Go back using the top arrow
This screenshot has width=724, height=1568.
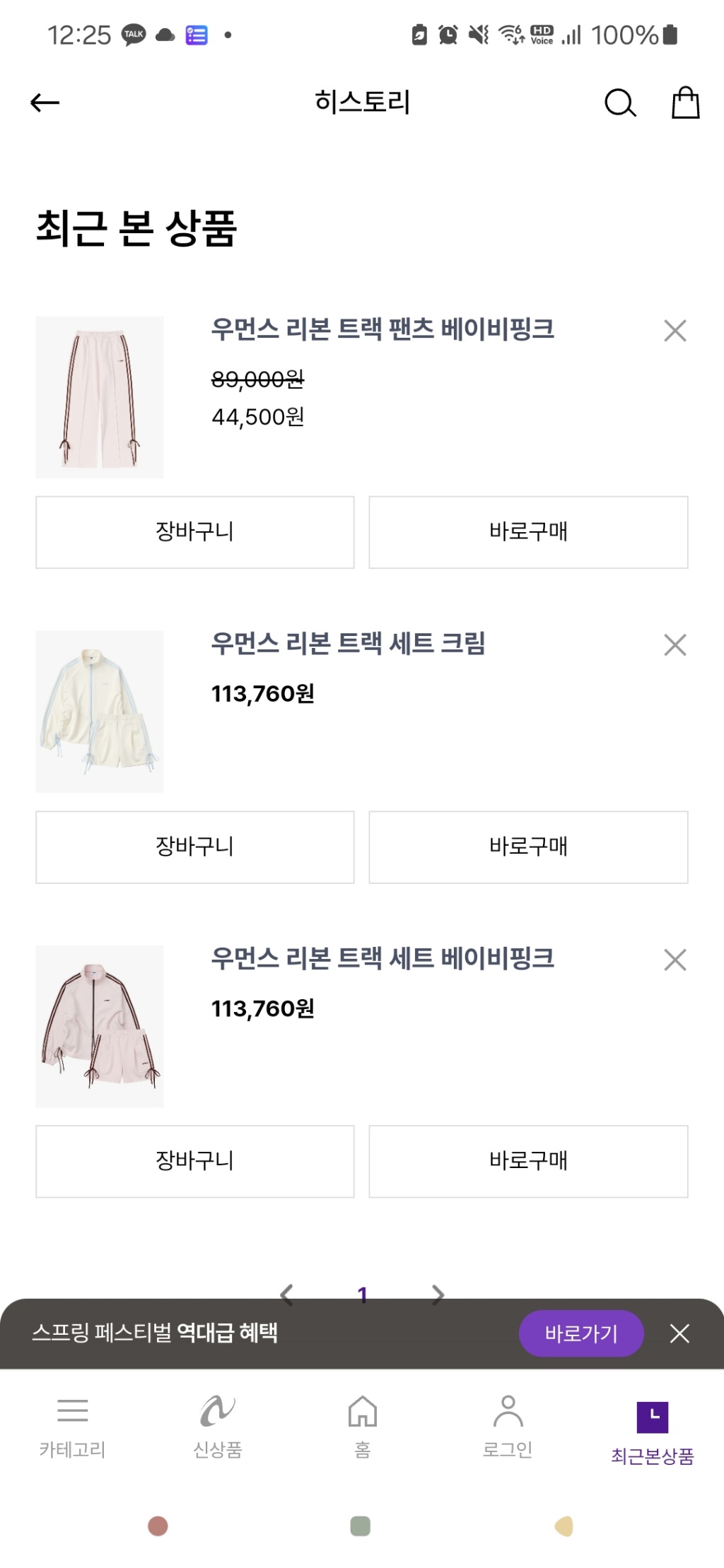45,103
